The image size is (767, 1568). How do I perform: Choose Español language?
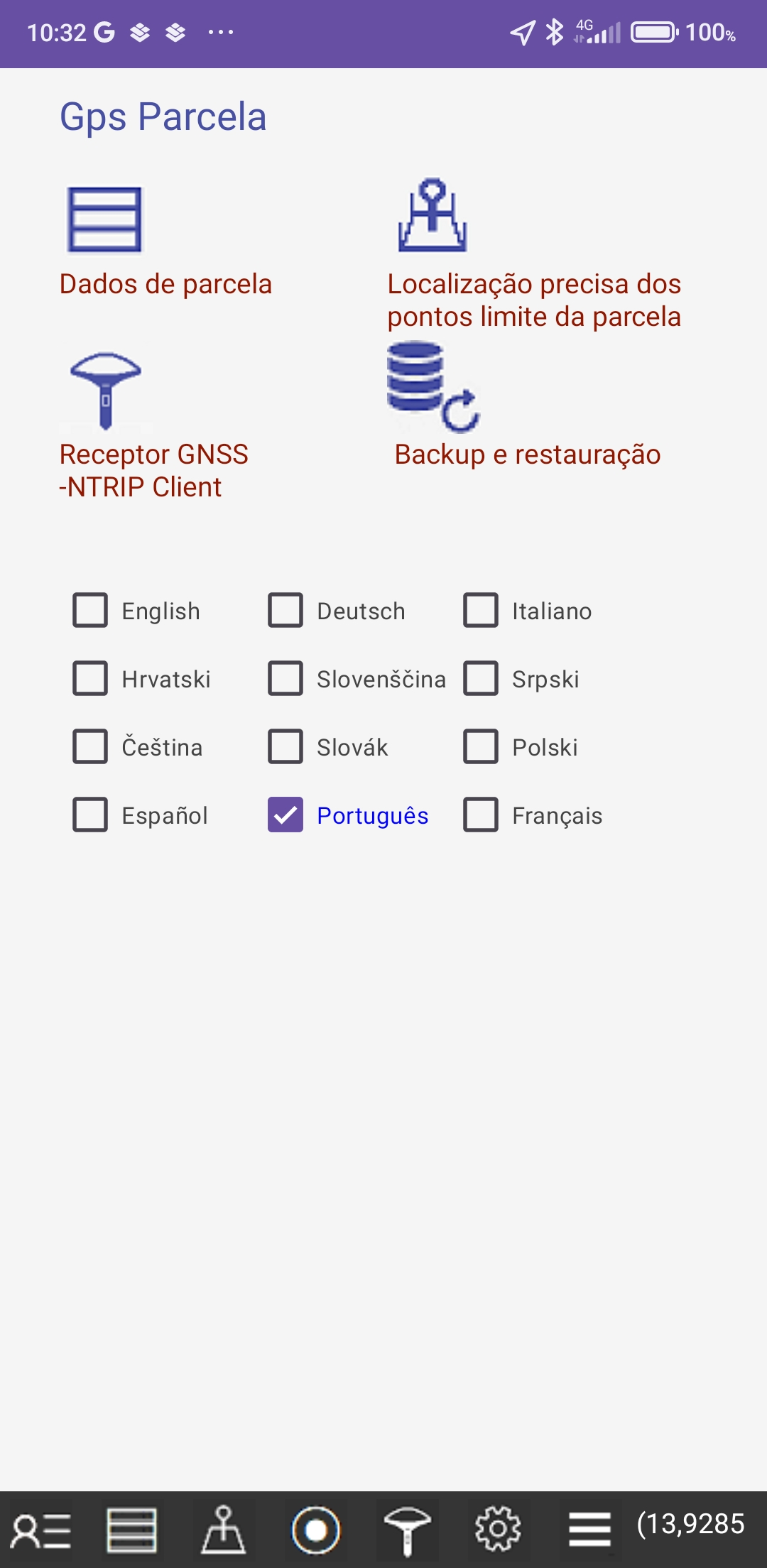[91, 815]
